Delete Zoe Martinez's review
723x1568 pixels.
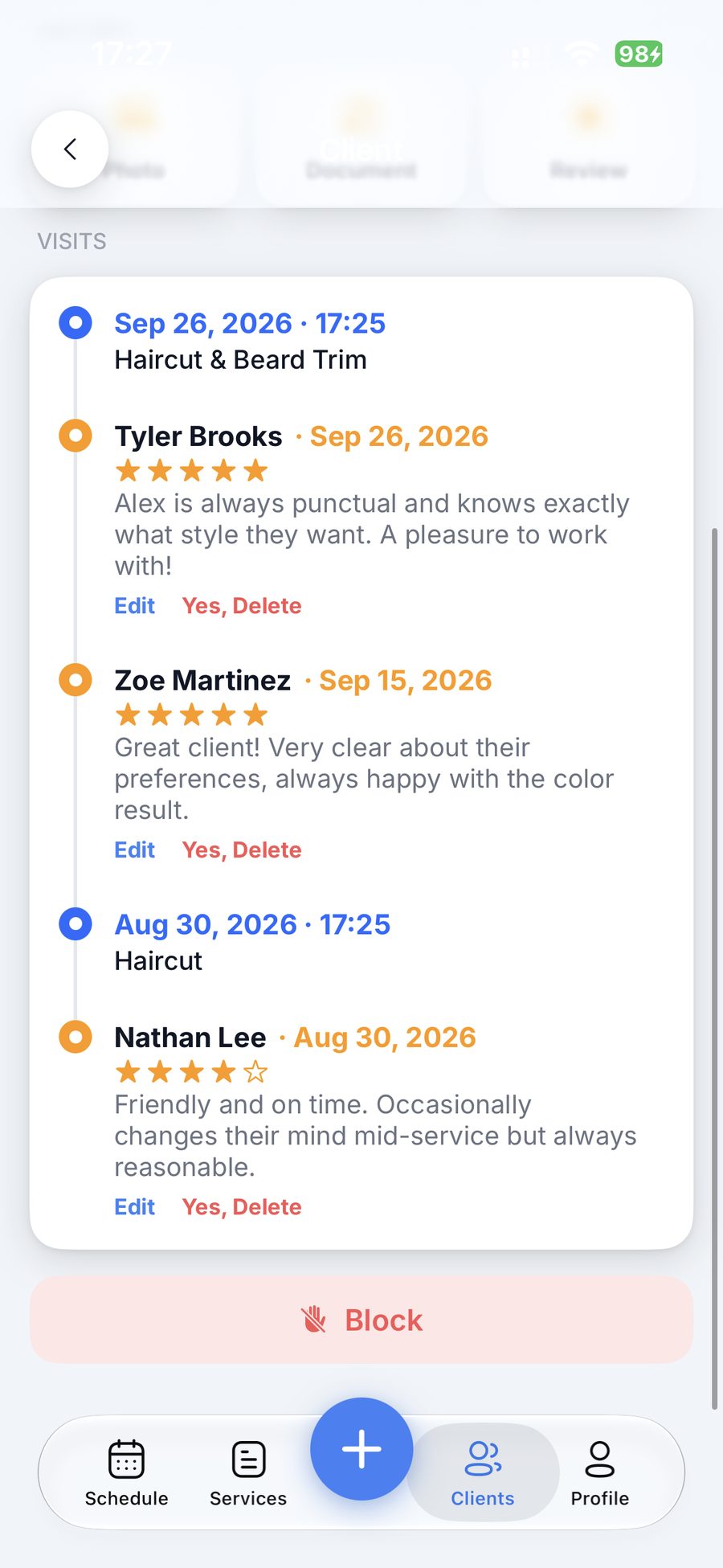pos(242,850)
